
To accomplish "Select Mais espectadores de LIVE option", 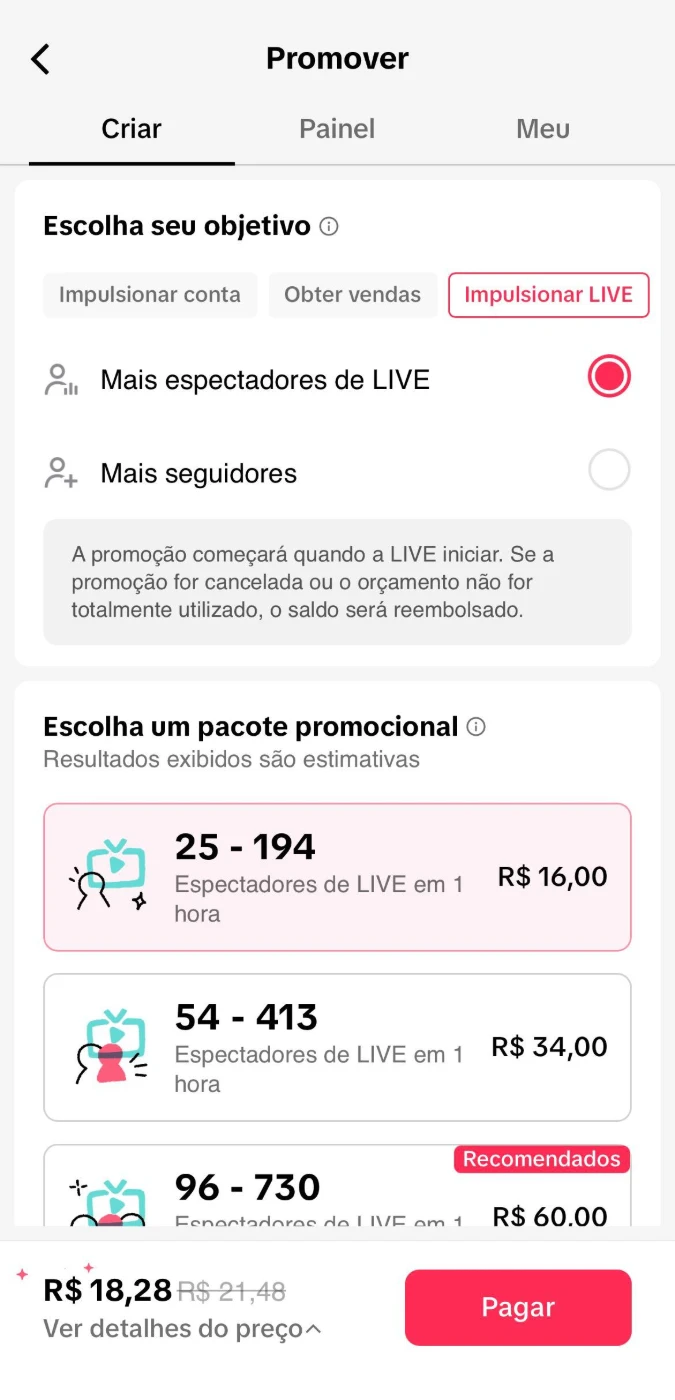I will pyautogui.click(x=609, y=377).
